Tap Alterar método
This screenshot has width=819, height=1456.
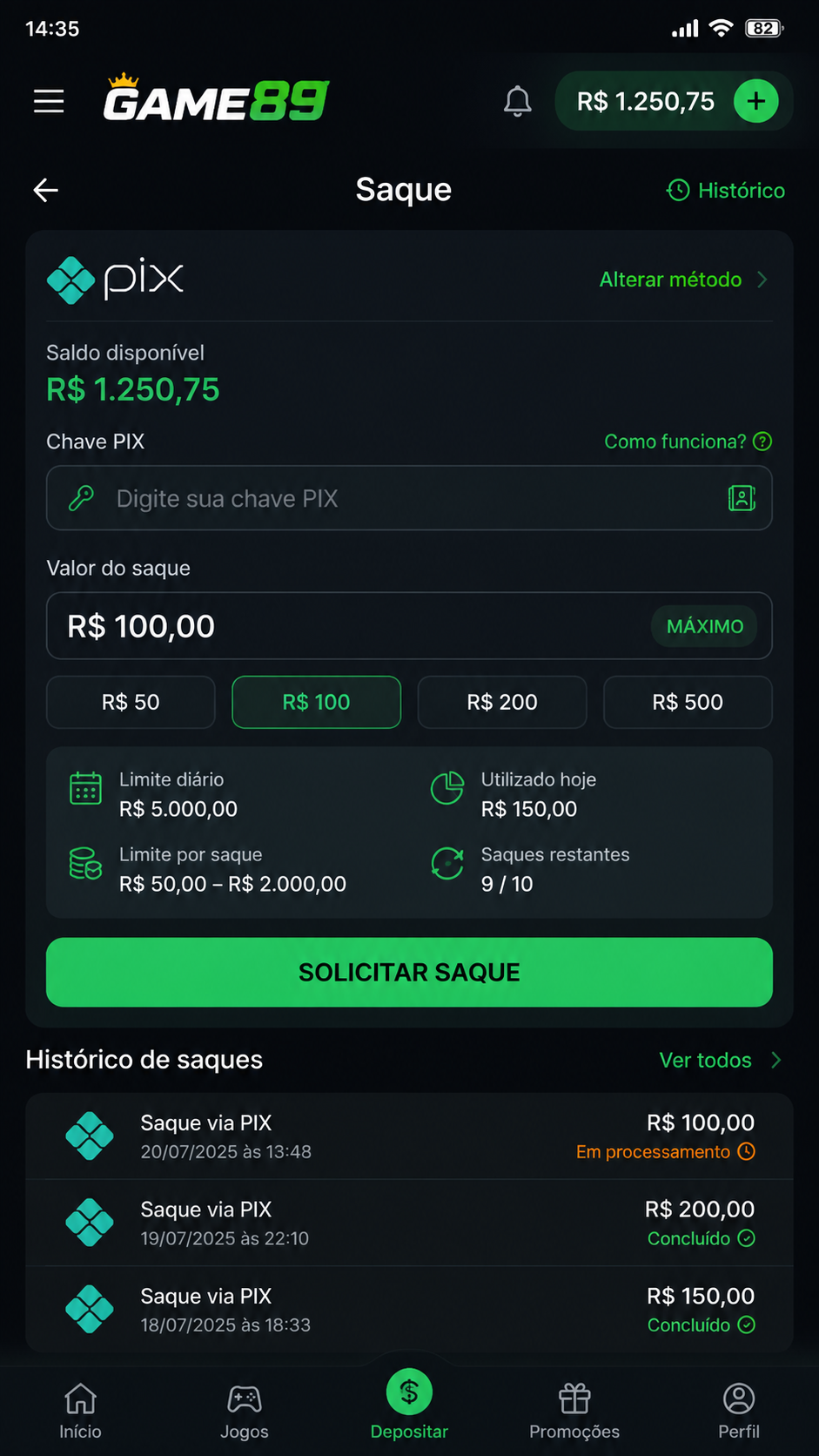click(x=684, y=280)
